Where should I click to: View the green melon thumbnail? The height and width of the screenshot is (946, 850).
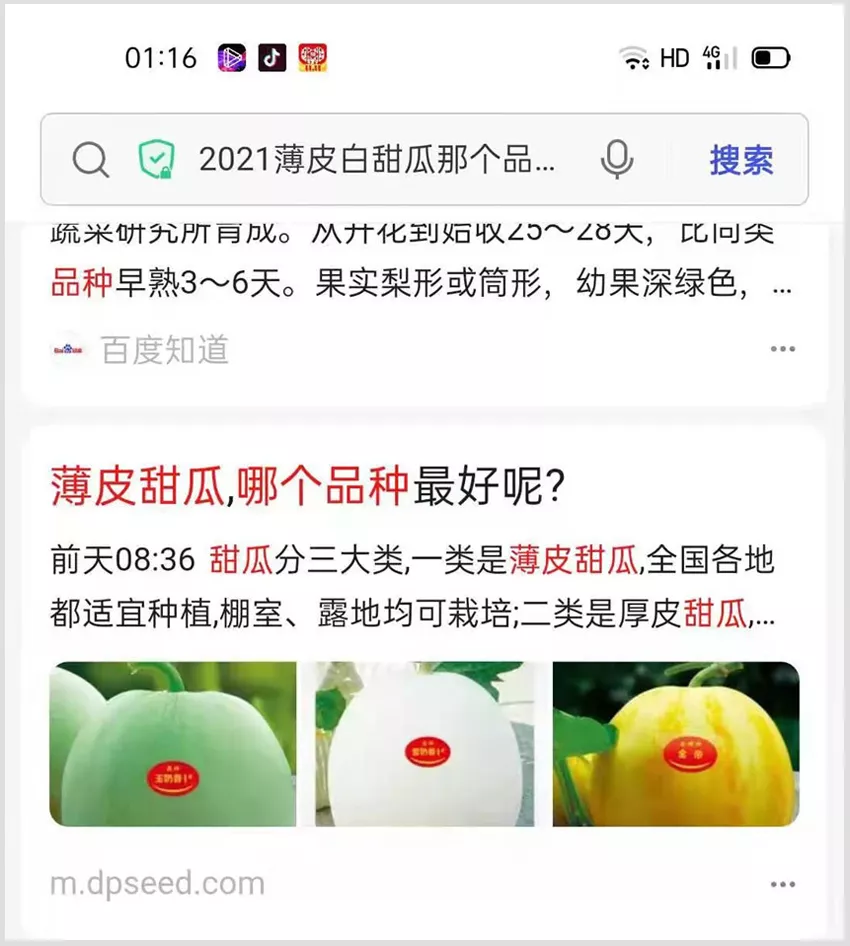click(x=172, y=744)
